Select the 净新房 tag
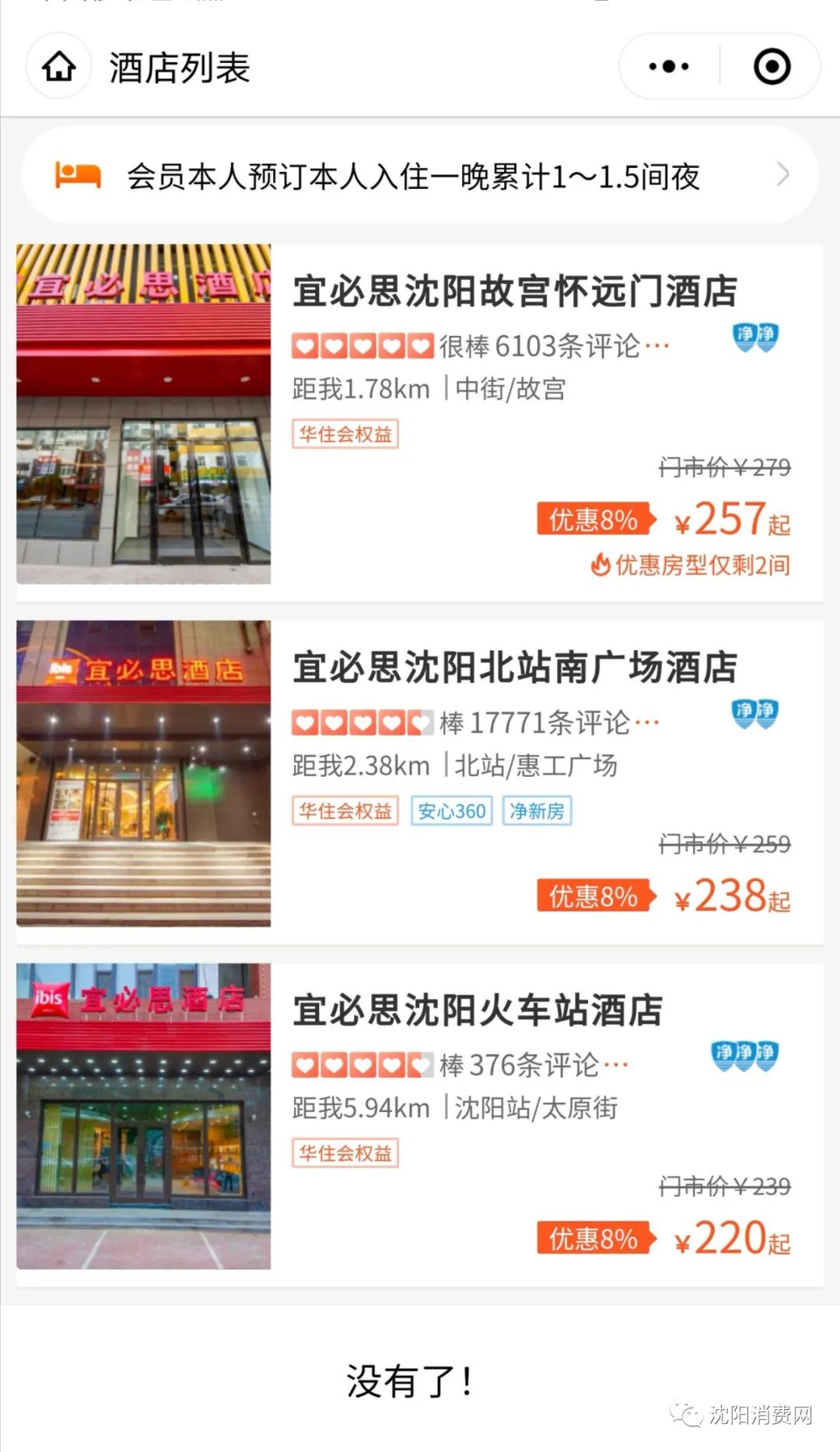The width and height of the screenshot is (840, 1452). coord(537,810)
